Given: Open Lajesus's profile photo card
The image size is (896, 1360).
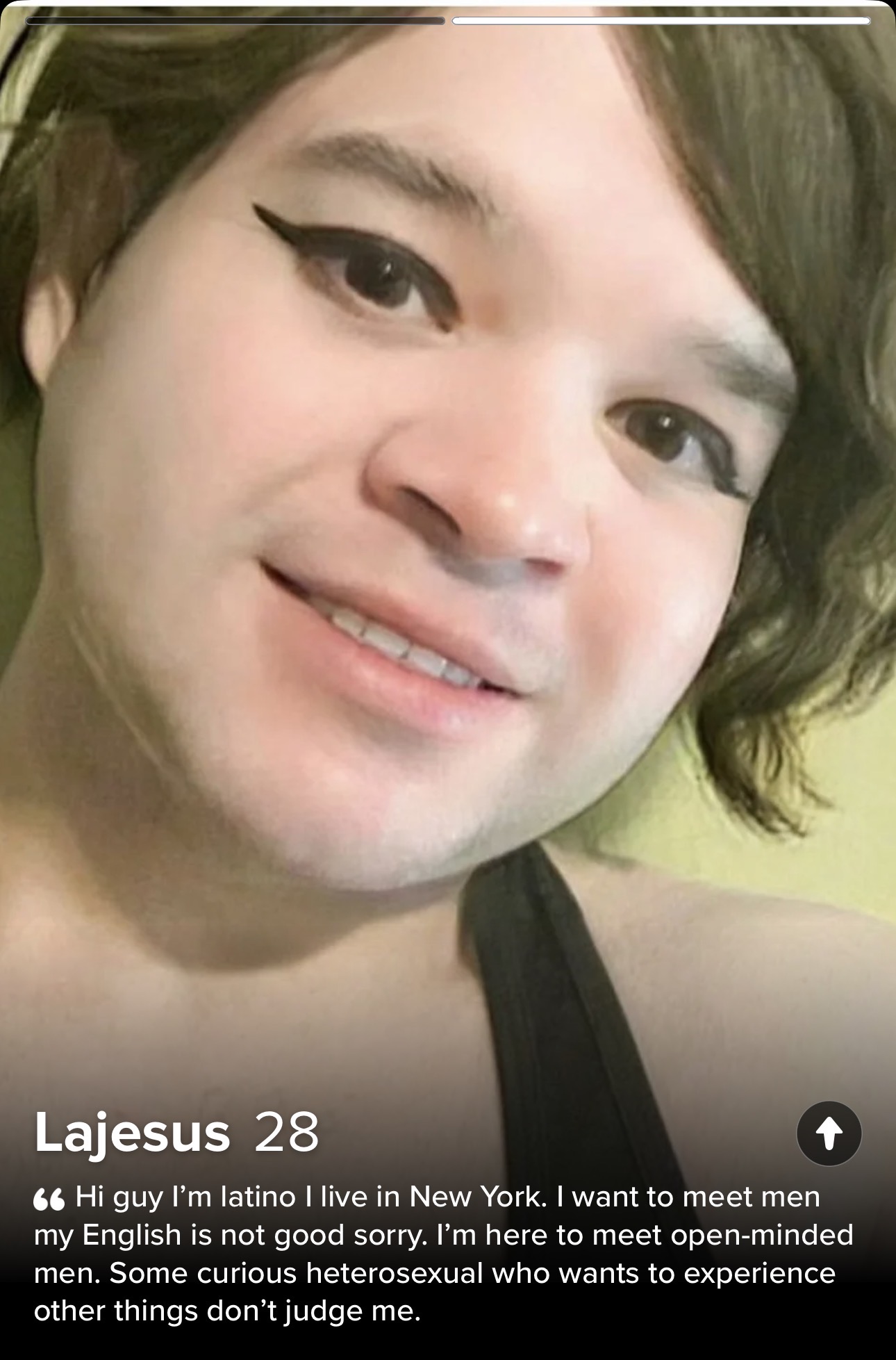Looking at the screenshot, I should pos(448,556).
